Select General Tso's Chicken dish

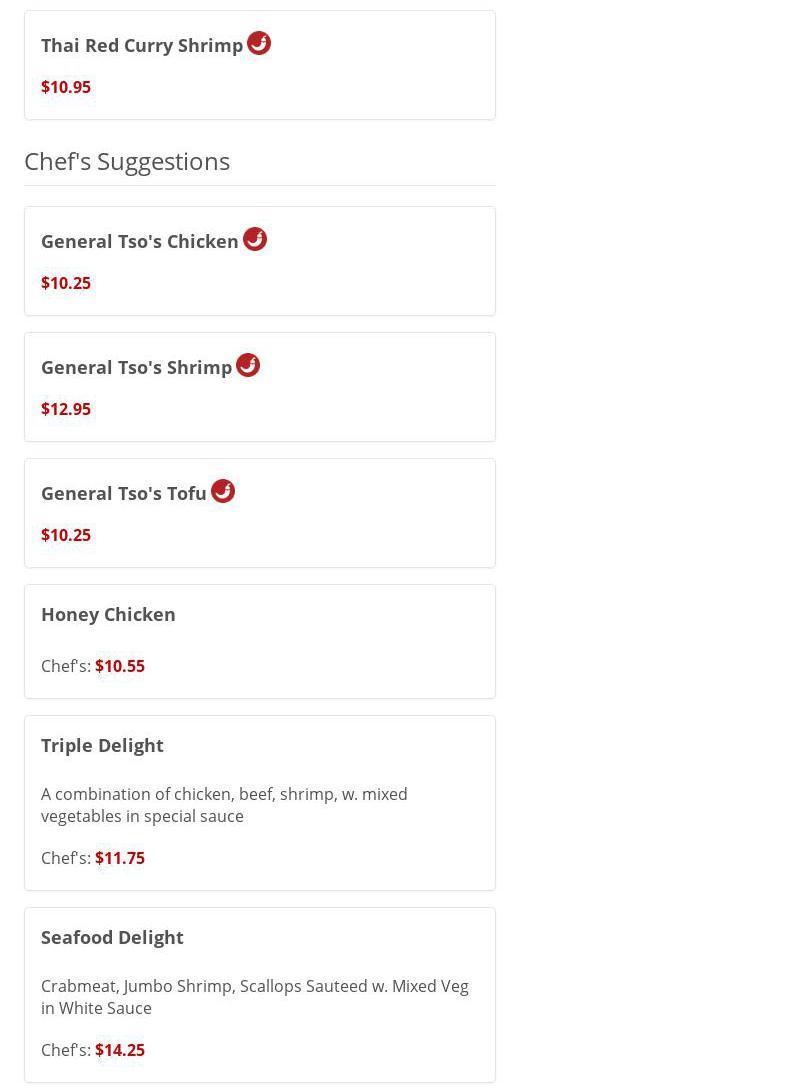[140, 242]
